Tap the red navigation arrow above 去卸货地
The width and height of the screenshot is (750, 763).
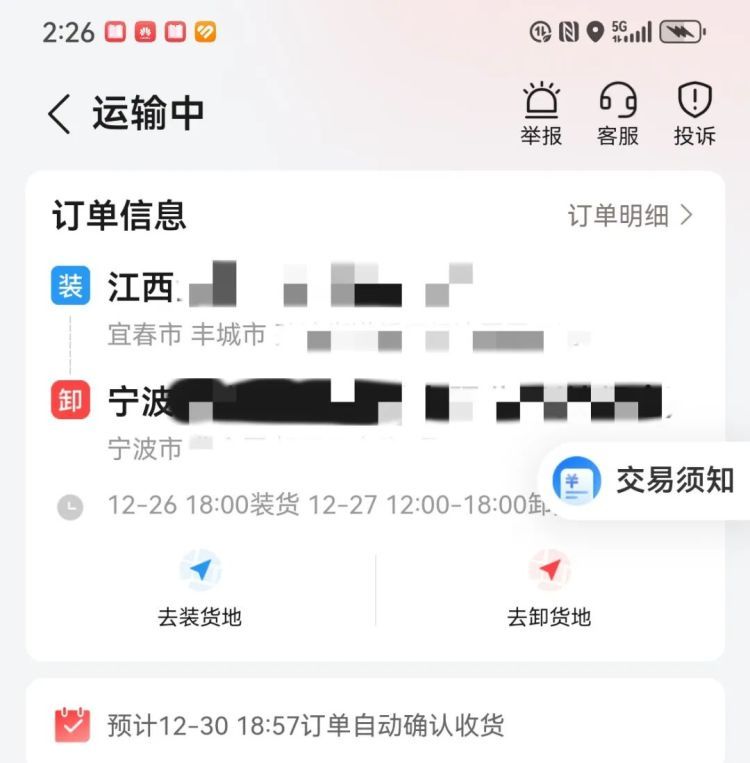click(546, 567)
